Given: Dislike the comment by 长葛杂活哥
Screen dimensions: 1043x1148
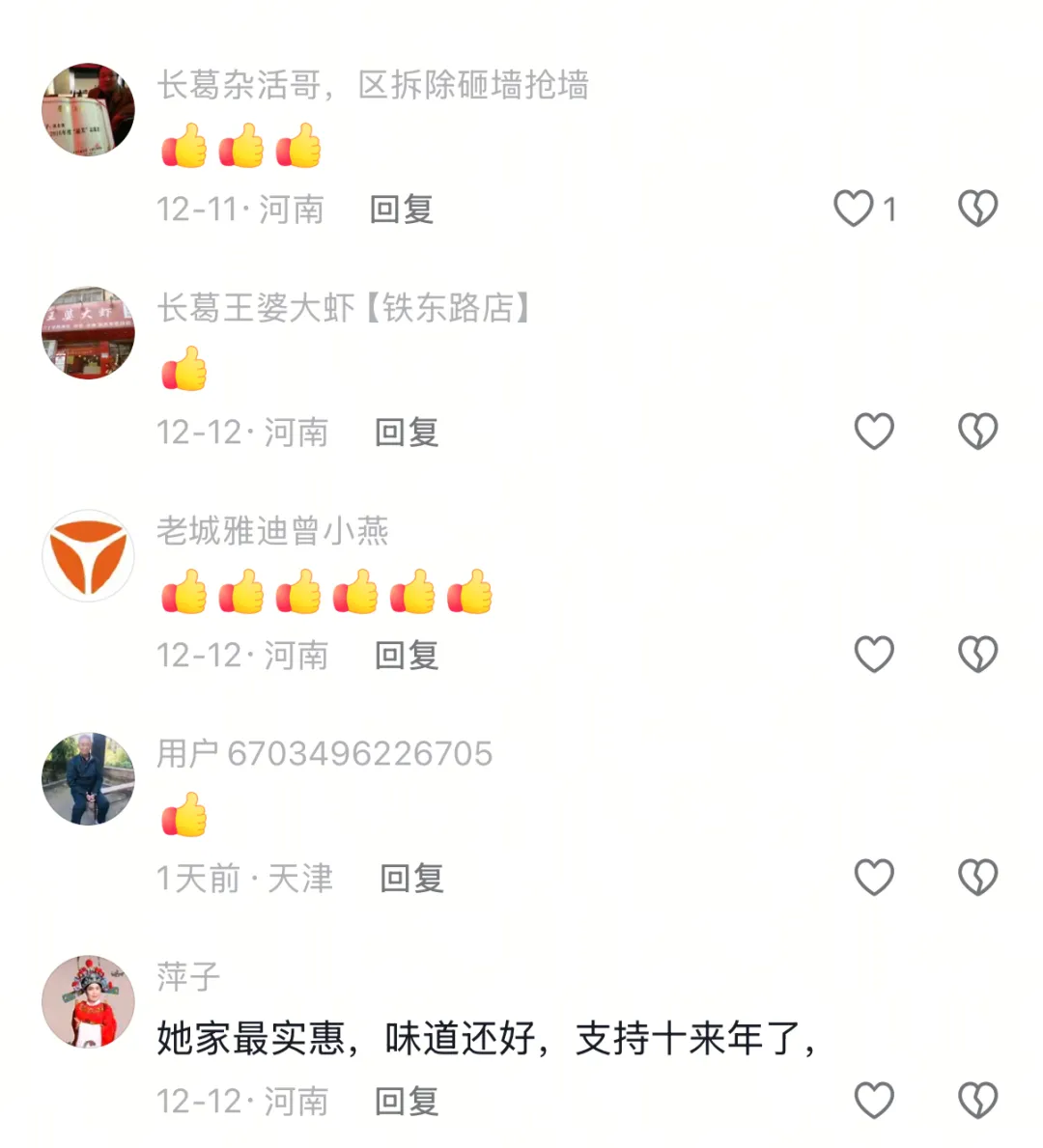Looking at the screenshot, I should pyautogui.click(x=977, y=209).
